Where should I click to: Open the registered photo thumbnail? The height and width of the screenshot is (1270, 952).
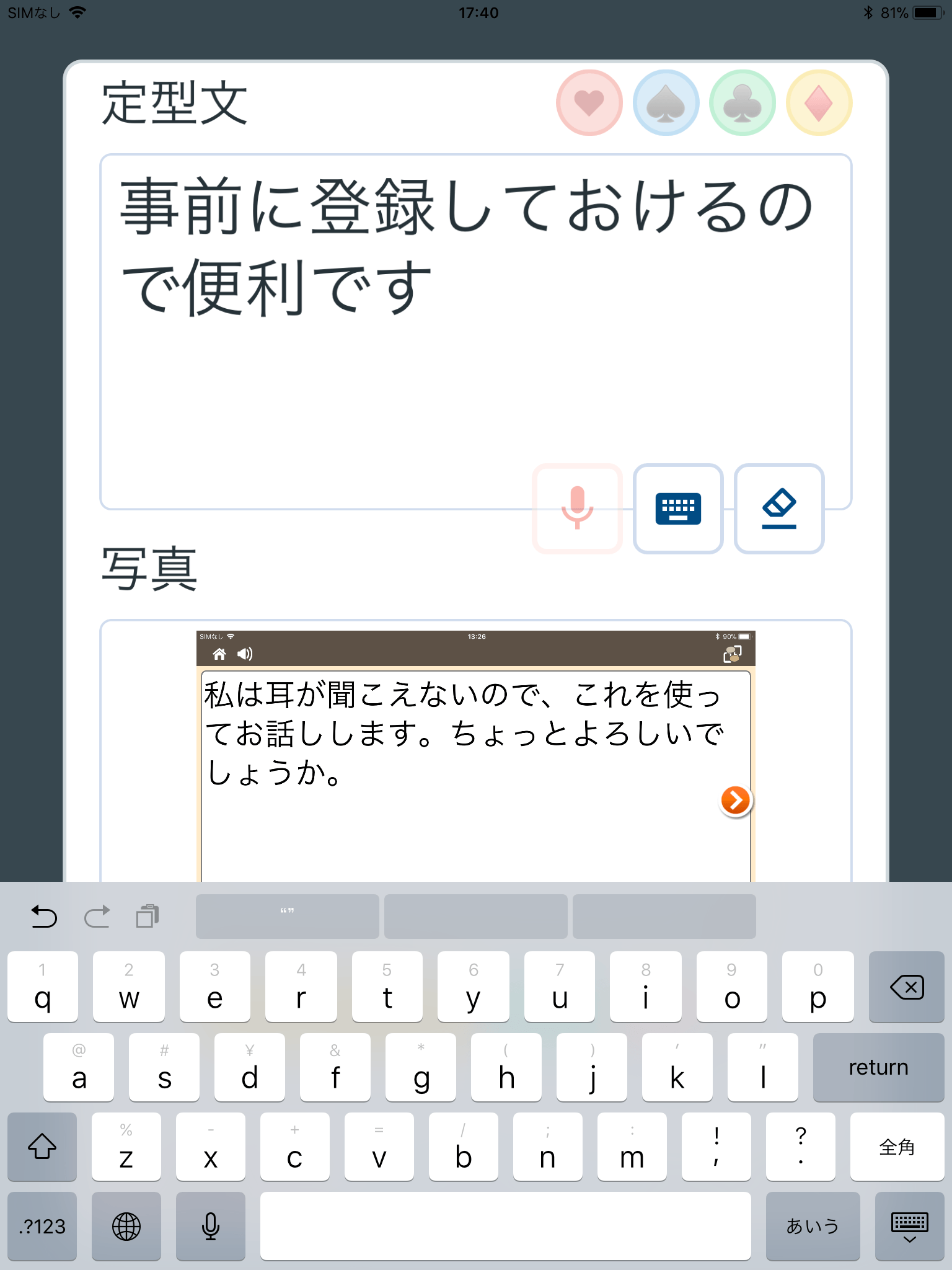(x=475, y=755)
